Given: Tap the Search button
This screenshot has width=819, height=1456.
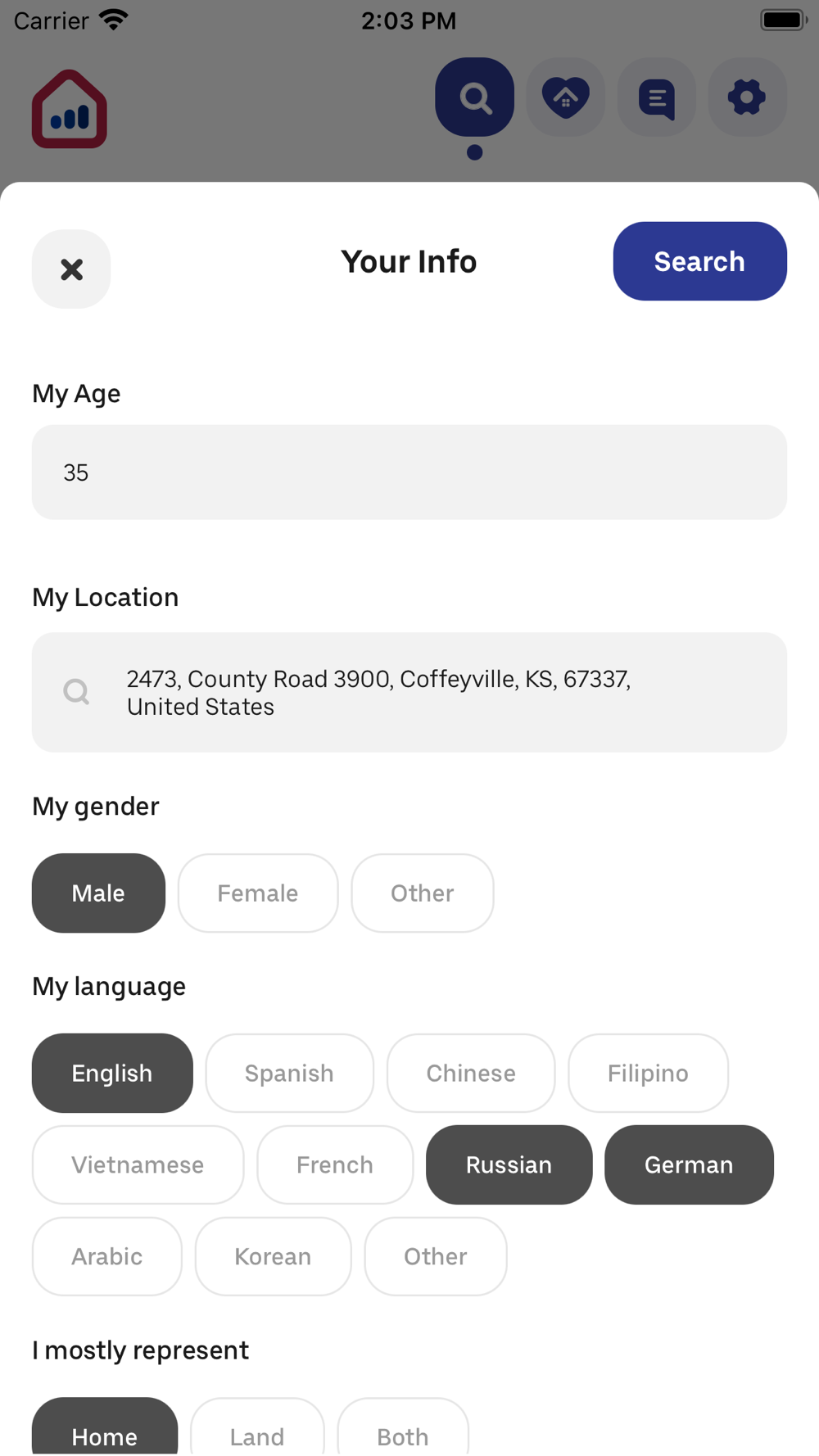Looking at the screenshot, I should tap(699, 261).
